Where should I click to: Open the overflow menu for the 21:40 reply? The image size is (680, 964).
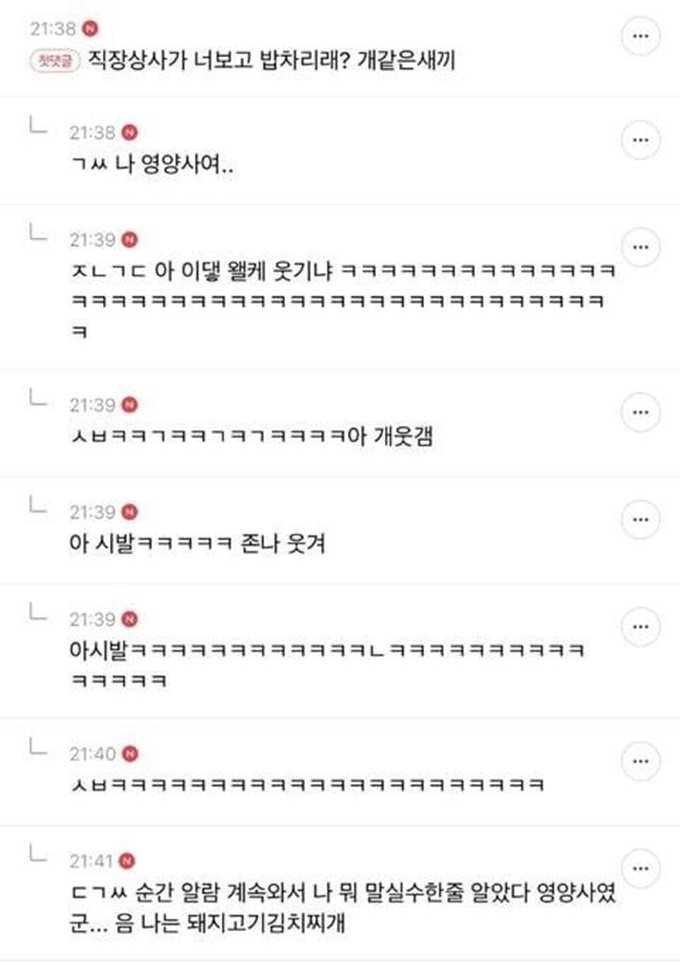[640, 754]
